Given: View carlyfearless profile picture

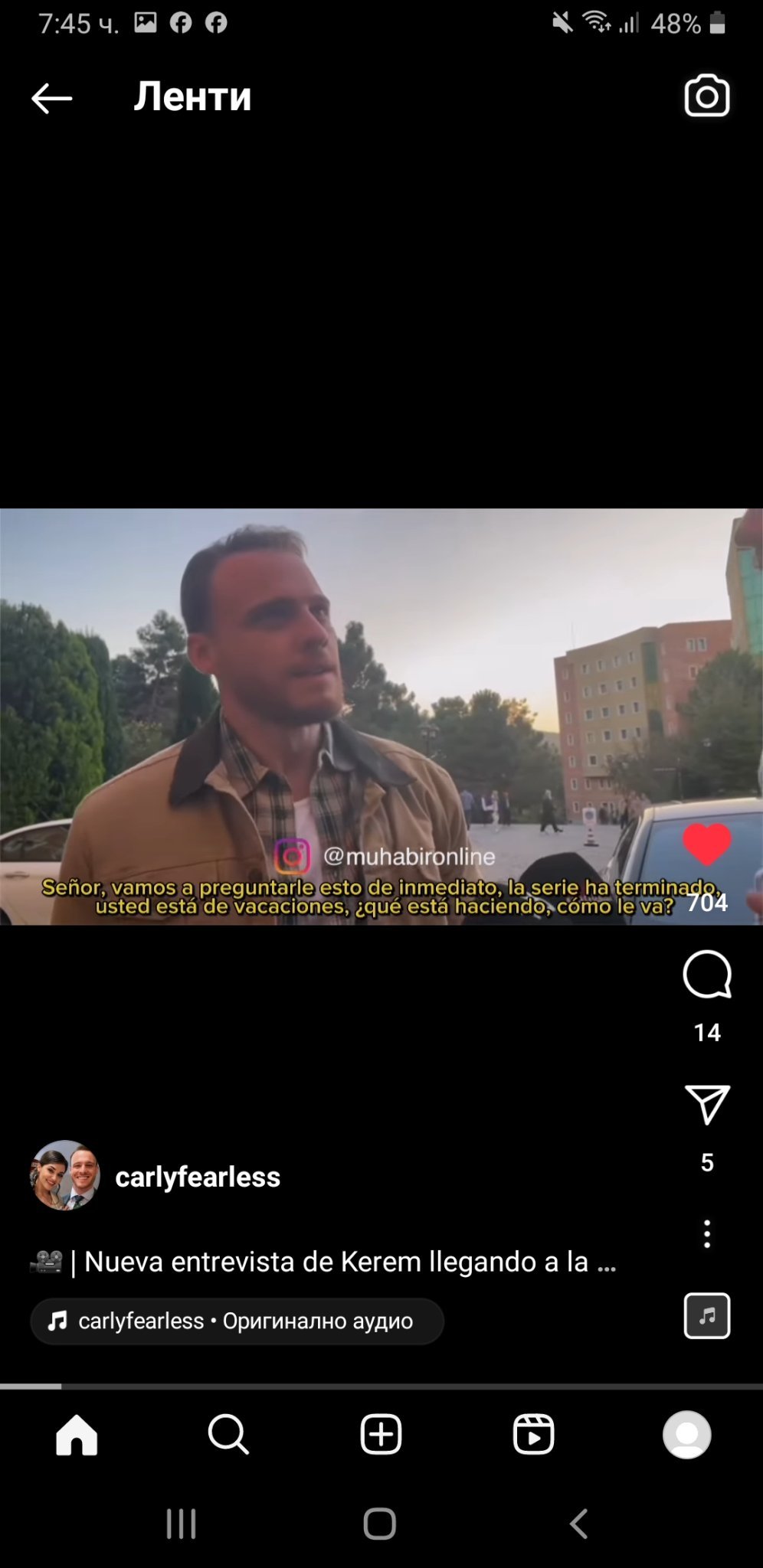Looking at the screenshot, I should [x=65, y=1175].
